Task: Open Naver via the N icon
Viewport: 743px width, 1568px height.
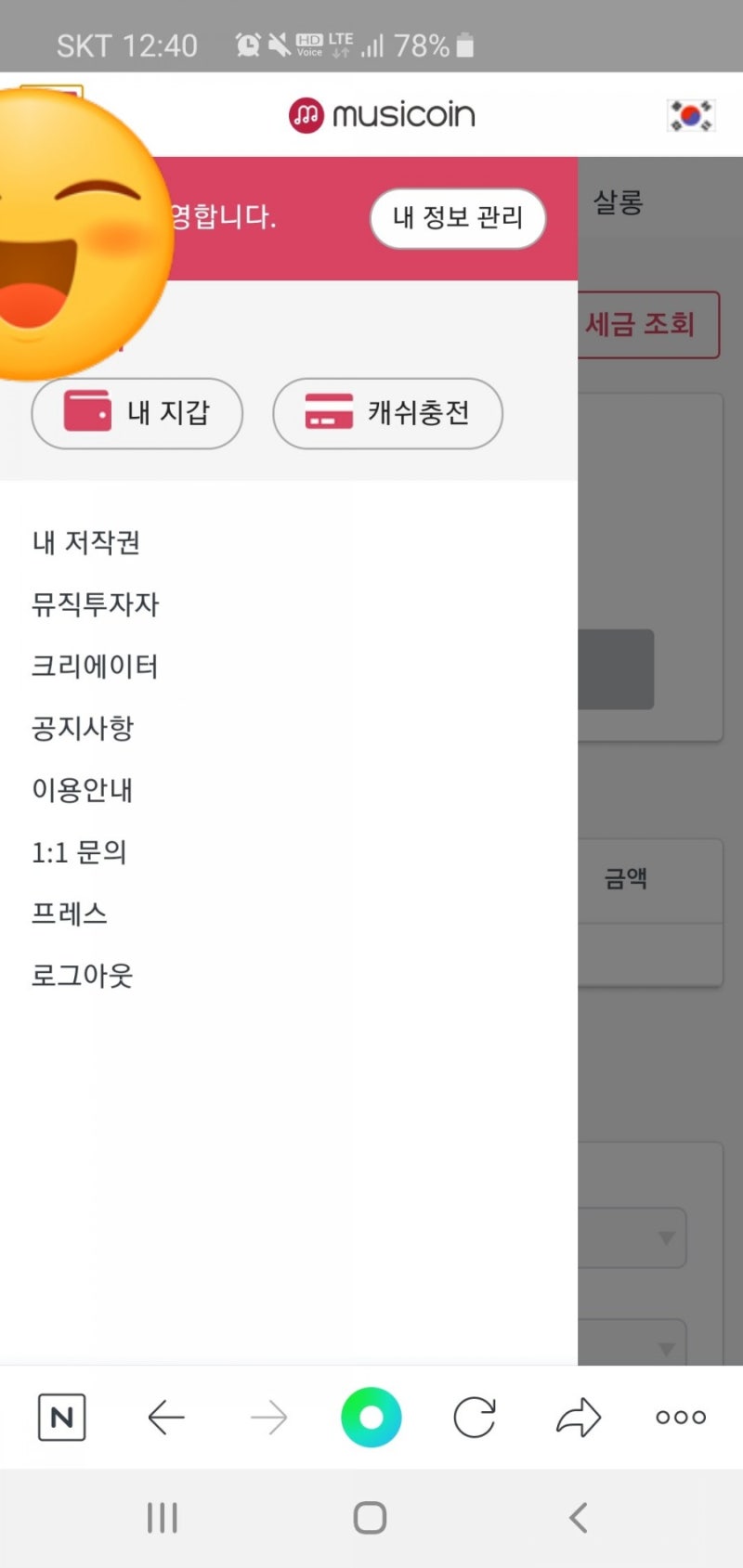Action: 61,1417
